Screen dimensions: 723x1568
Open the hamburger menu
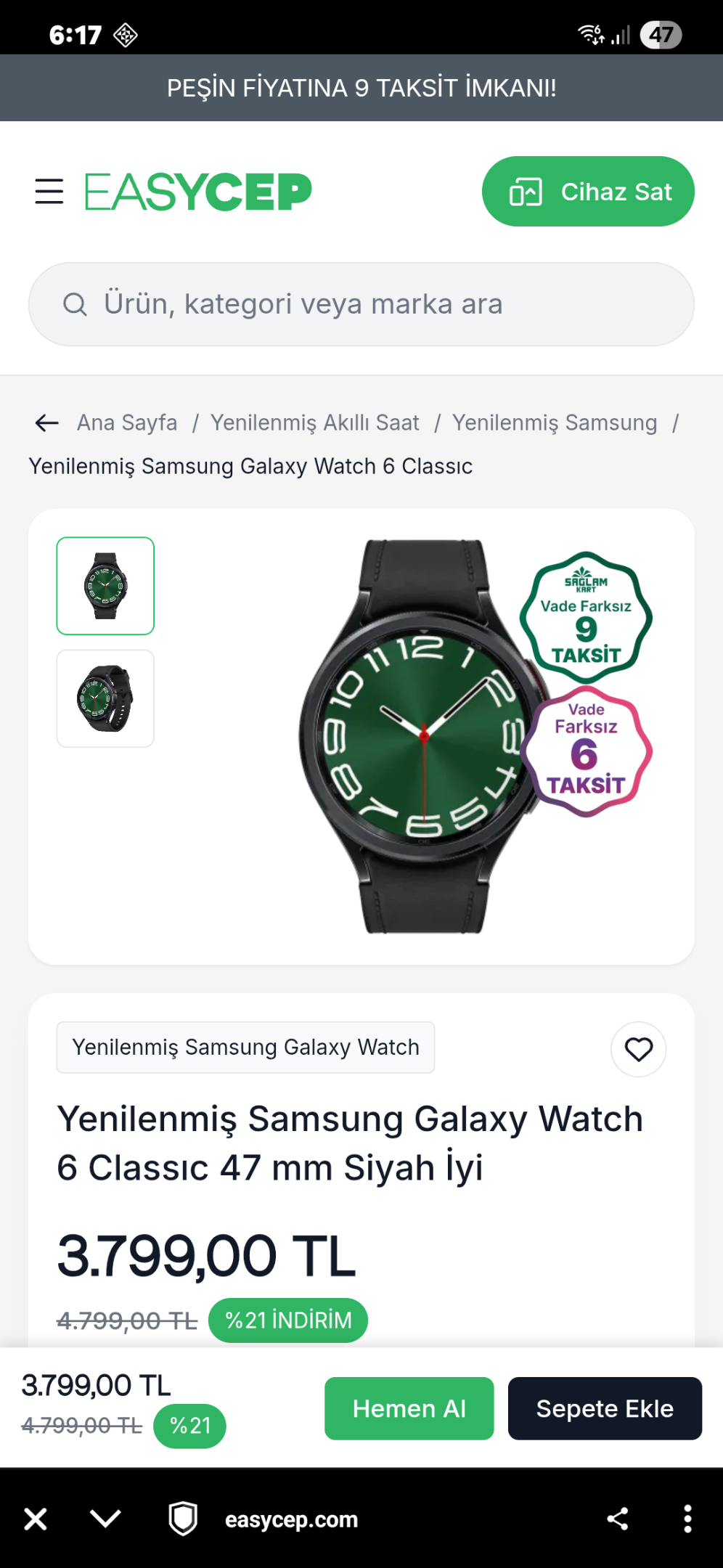click(49, 192)
